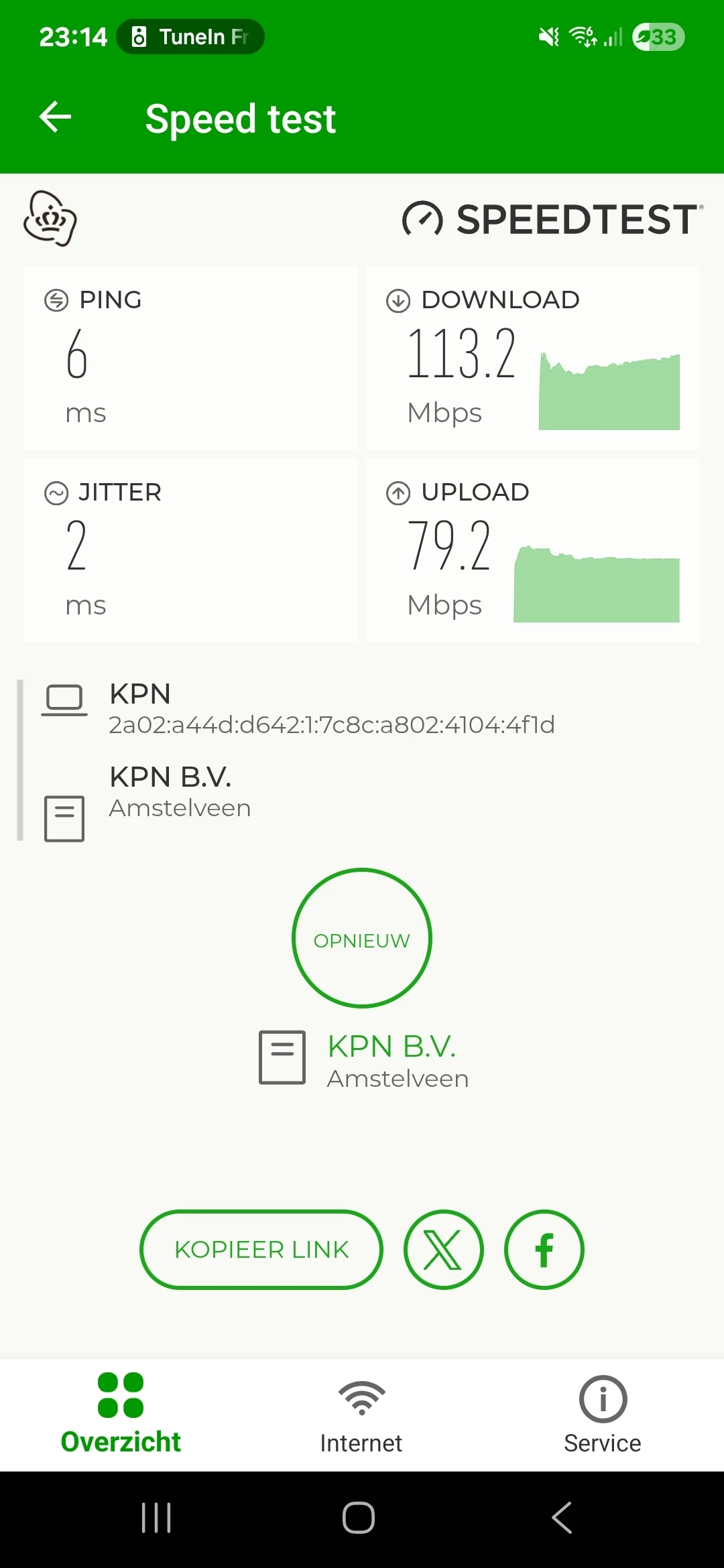Change the KPN B.V. Amstelveen test server

pyautogui.click(x=391, y=1060)
